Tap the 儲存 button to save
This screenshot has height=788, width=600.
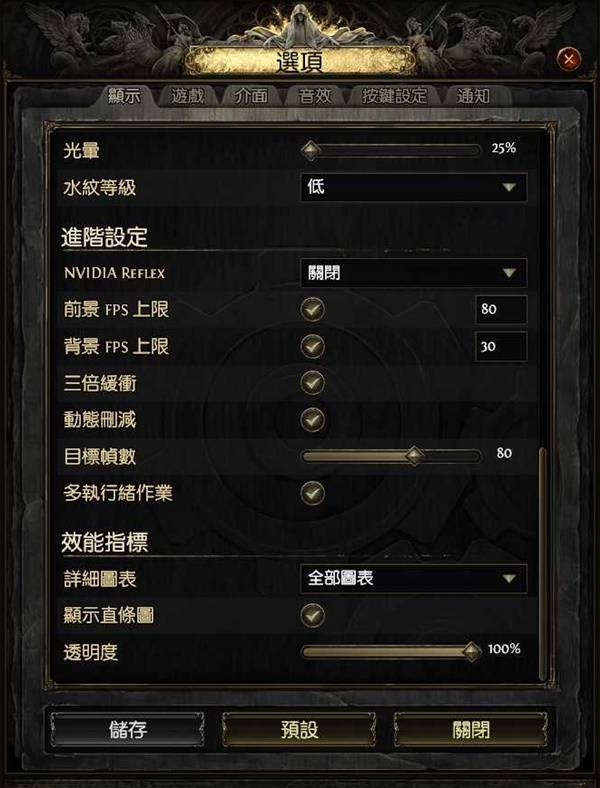point(127,730)
